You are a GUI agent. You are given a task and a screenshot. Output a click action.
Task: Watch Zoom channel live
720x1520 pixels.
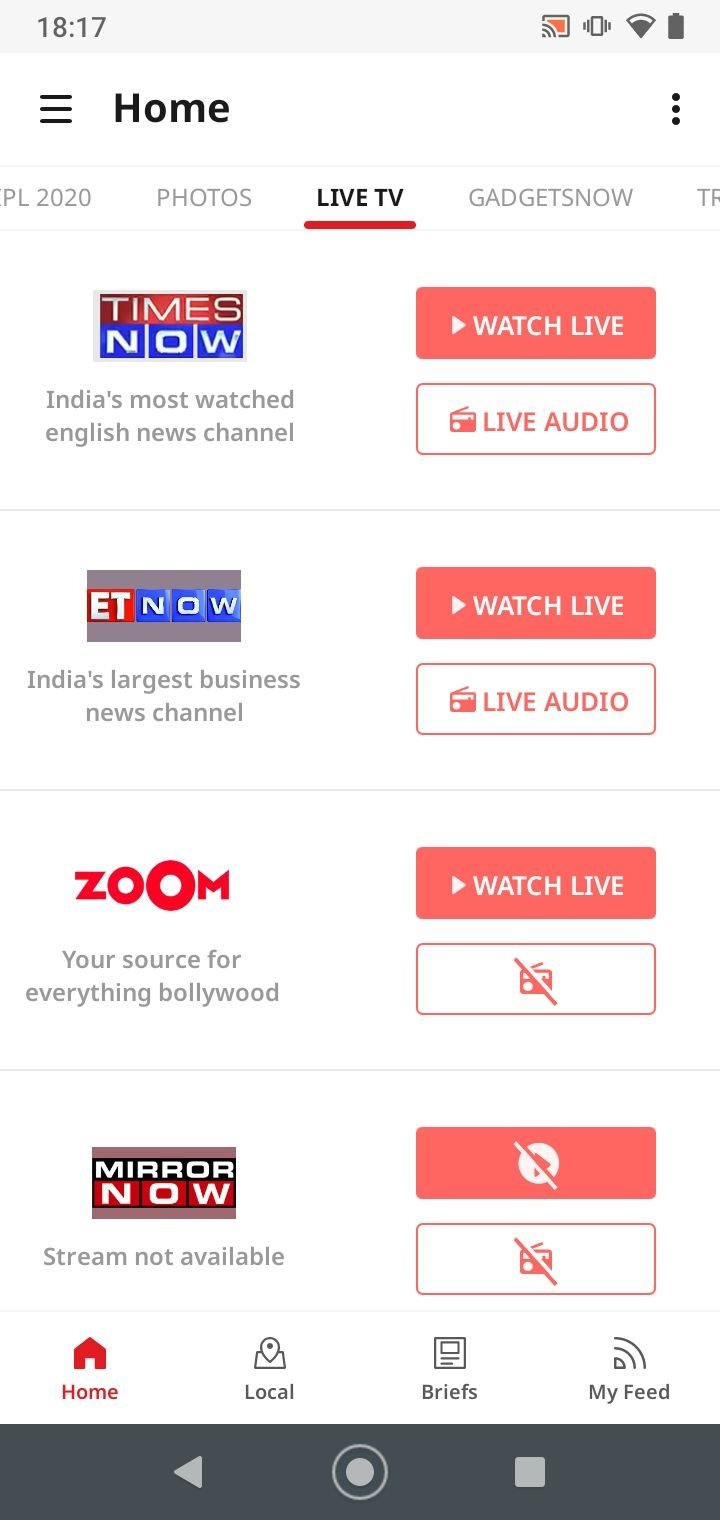[536, 883]
